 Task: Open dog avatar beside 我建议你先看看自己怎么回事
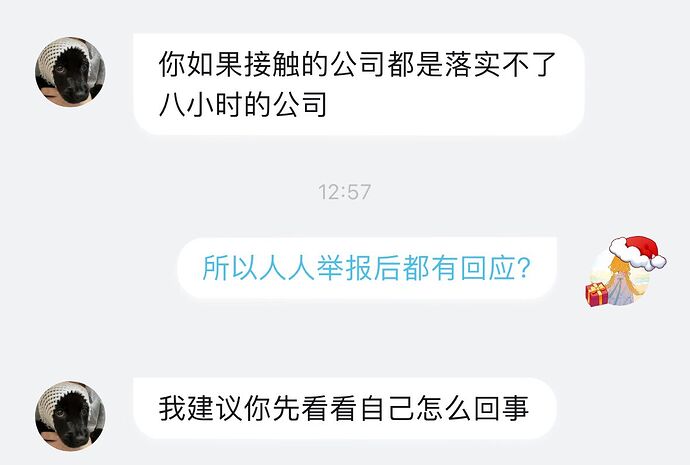pyautogui.click(x=70, y=414)
